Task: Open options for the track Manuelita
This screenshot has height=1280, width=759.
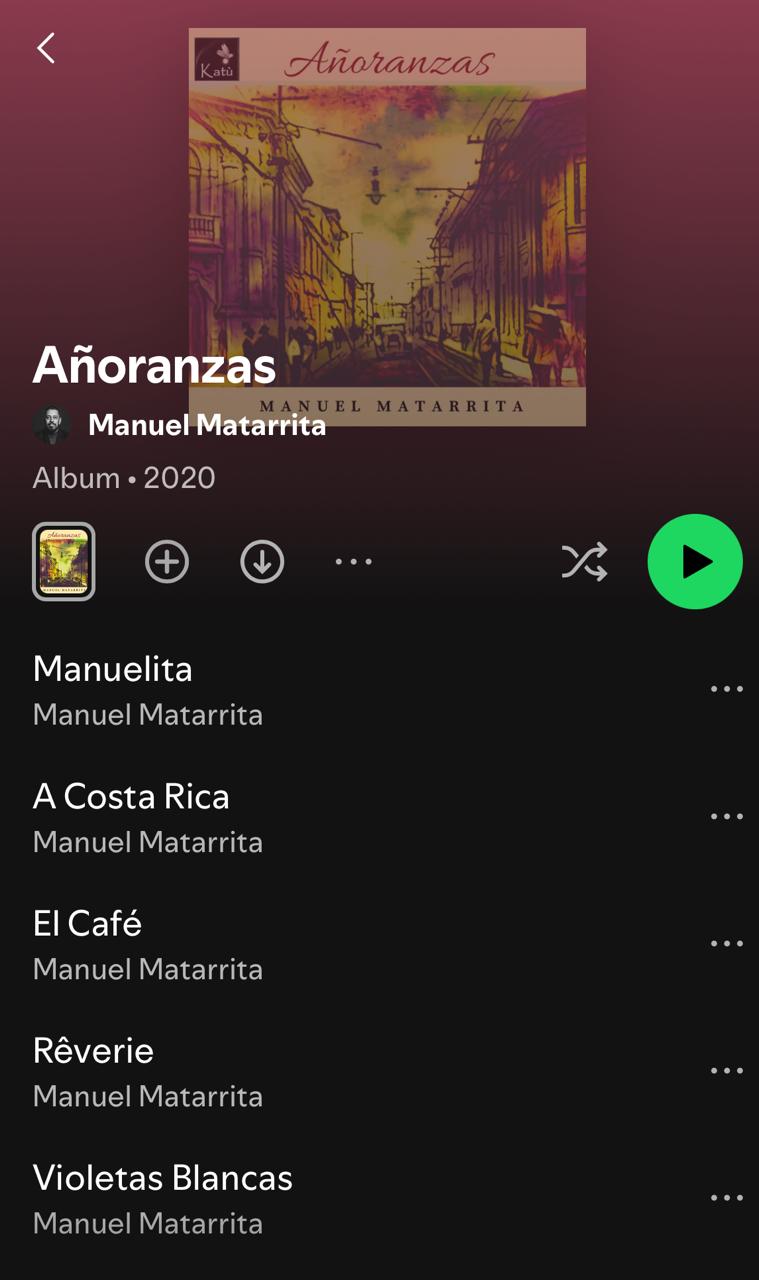Action: 726,689
